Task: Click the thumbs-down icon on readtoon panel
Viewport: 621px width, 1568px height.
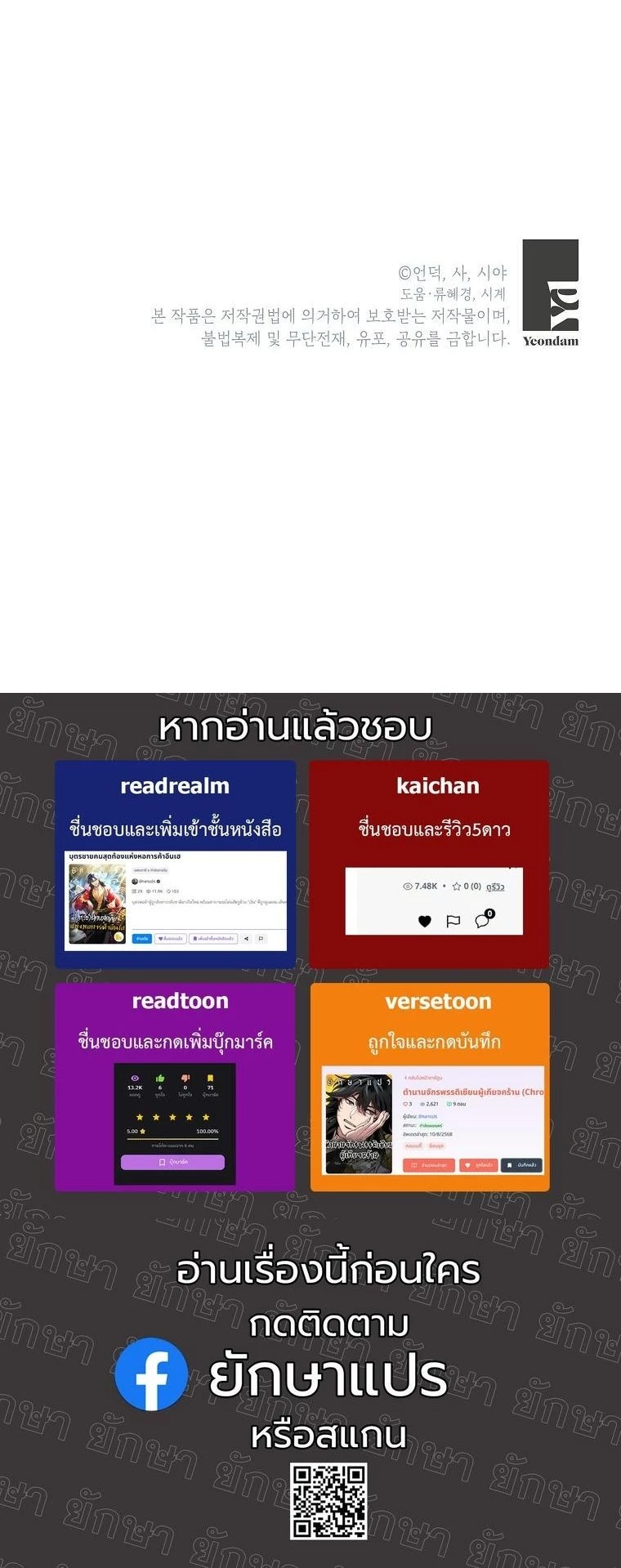Action: (185, 1078)
